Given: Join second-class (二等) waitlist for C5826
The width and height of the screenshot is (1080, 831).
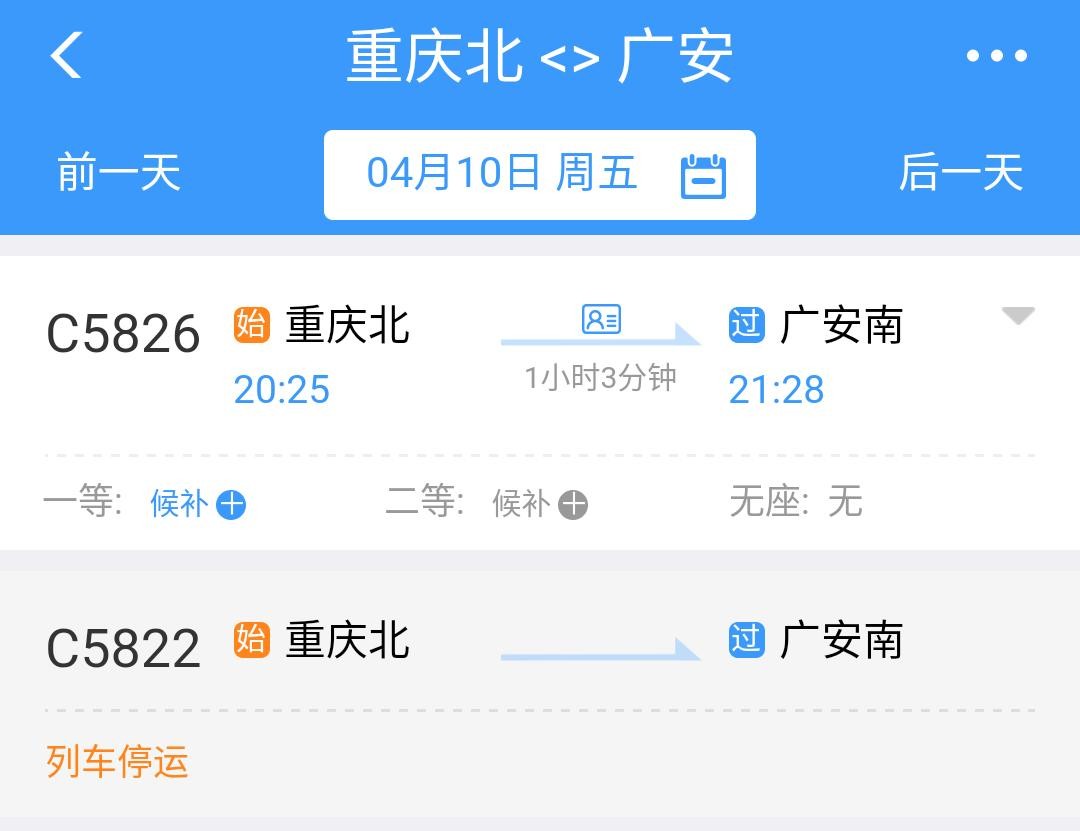Looking at the screenshot, I should pyautogui.click(x=540, y=503).
